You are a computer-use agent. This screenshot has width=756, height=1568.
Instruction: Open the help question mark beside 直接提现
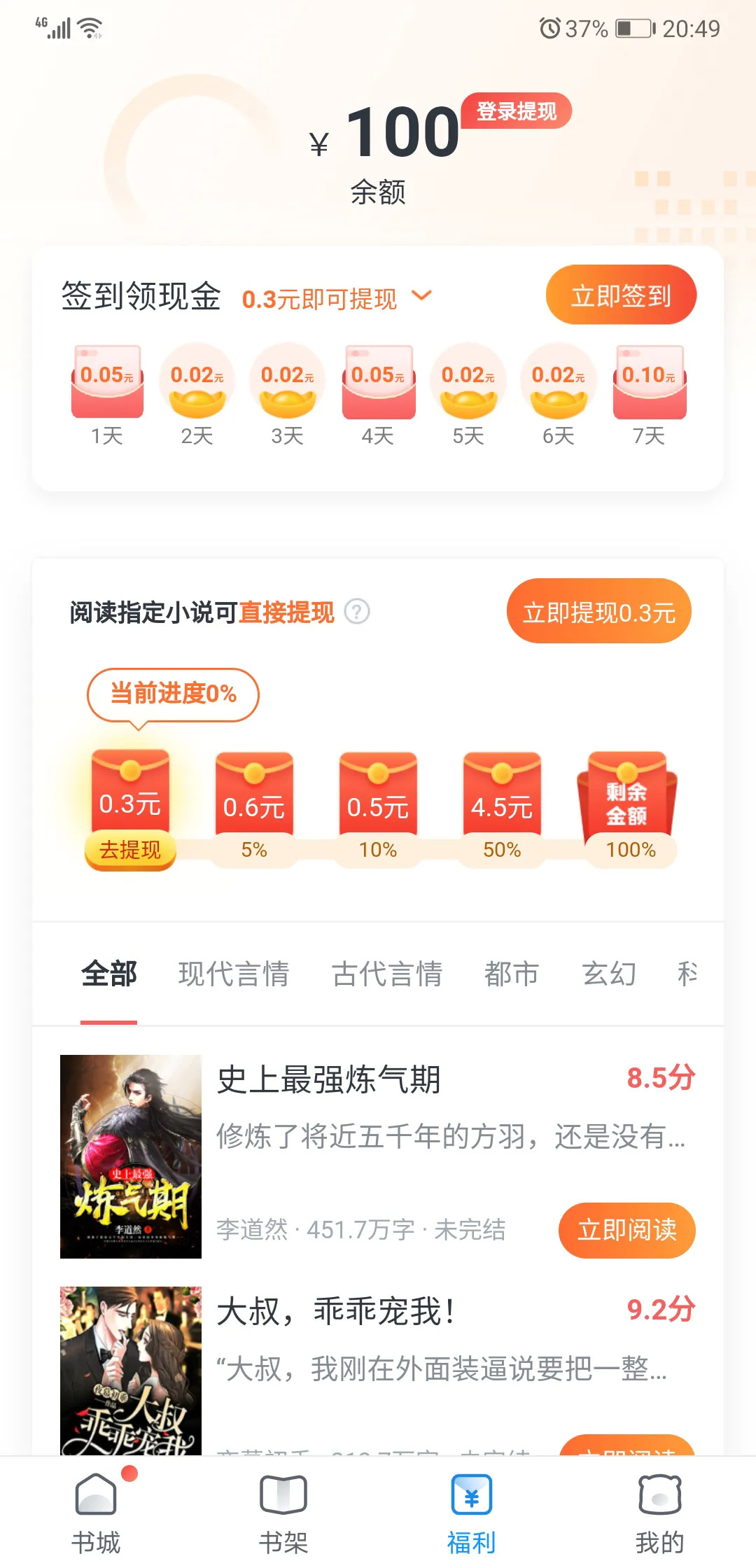point(358,612)
